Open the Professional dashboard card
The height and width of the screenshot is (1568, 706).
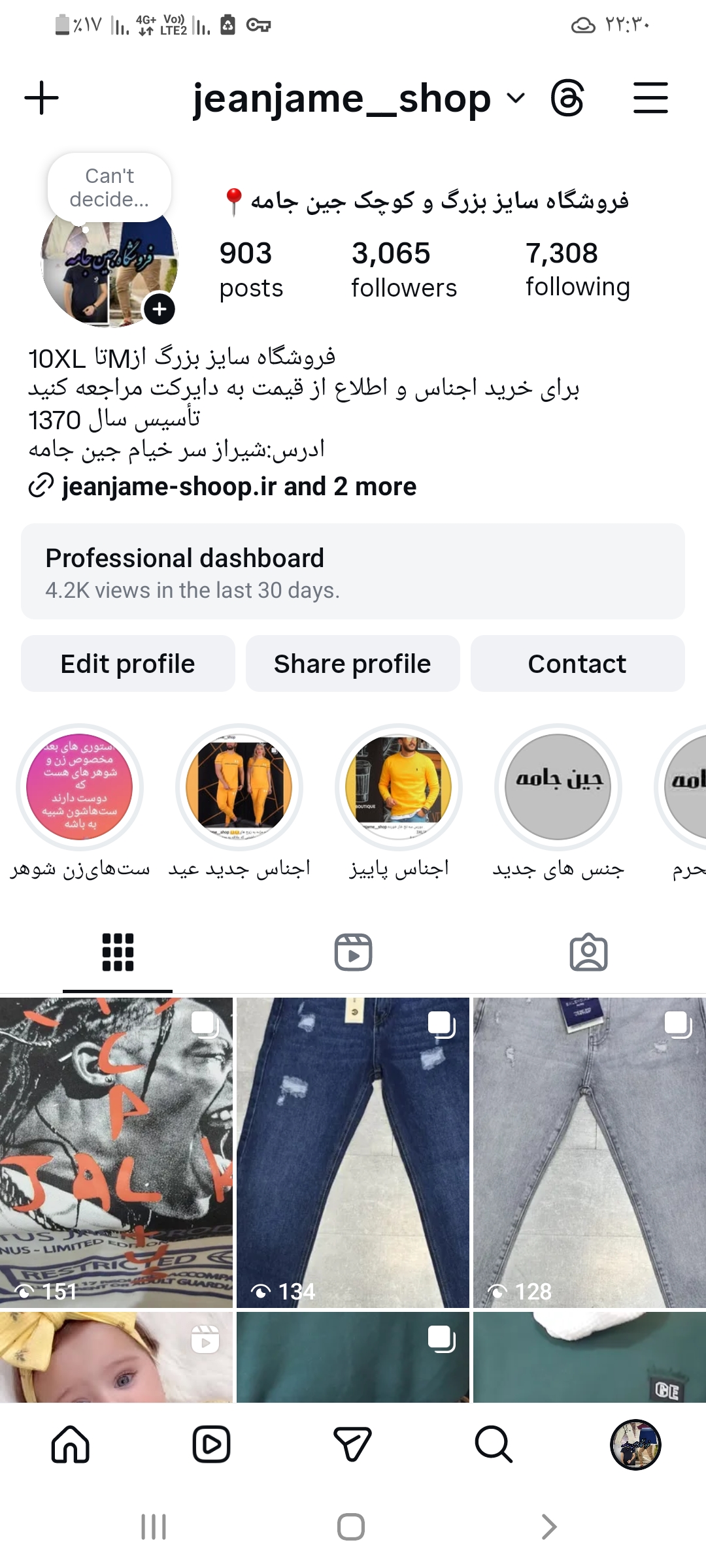click(x=353, y=572)
